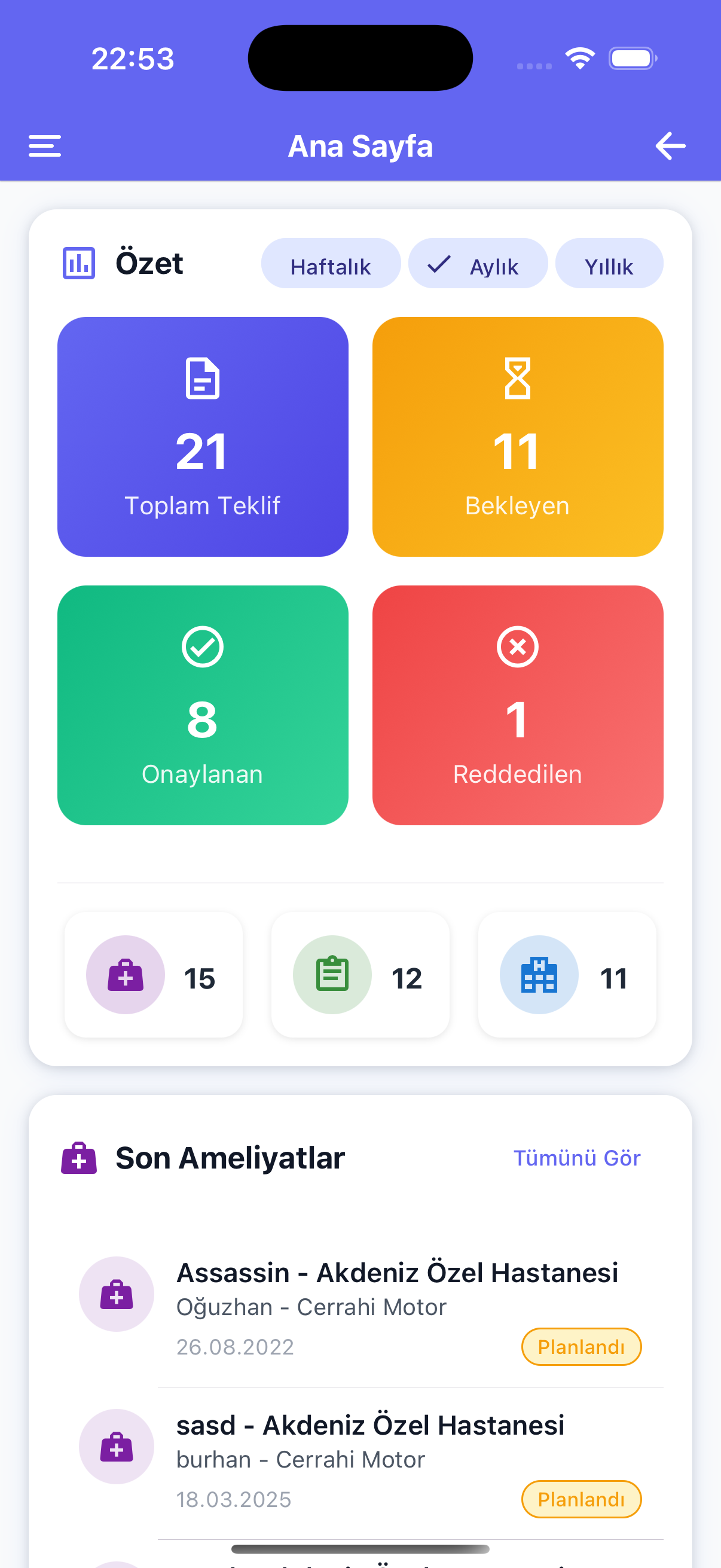This screenshot has height=1568, width=721.
Task: Select the sasd - Akdeniz Özel Hastanesi surgery
Action: (x=371, y=1424)
